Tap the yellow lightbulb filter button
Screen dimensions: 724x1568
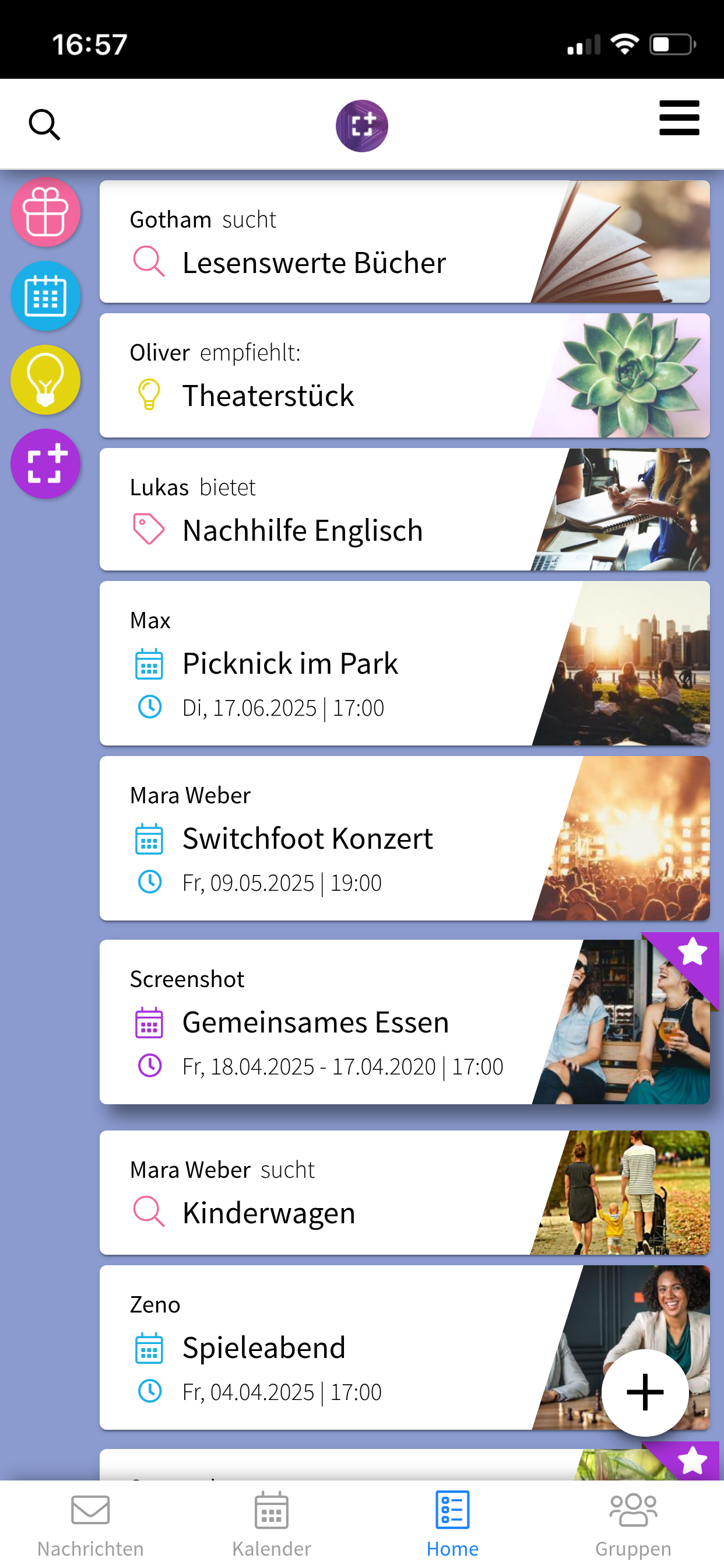point(45,380)
